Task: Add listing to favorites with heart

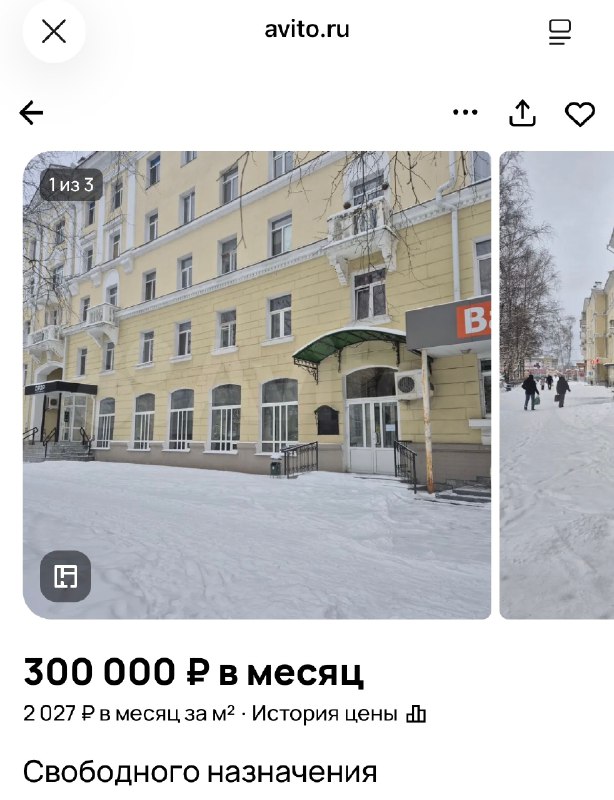Action: pyautogui.click(x=580, y=113)
